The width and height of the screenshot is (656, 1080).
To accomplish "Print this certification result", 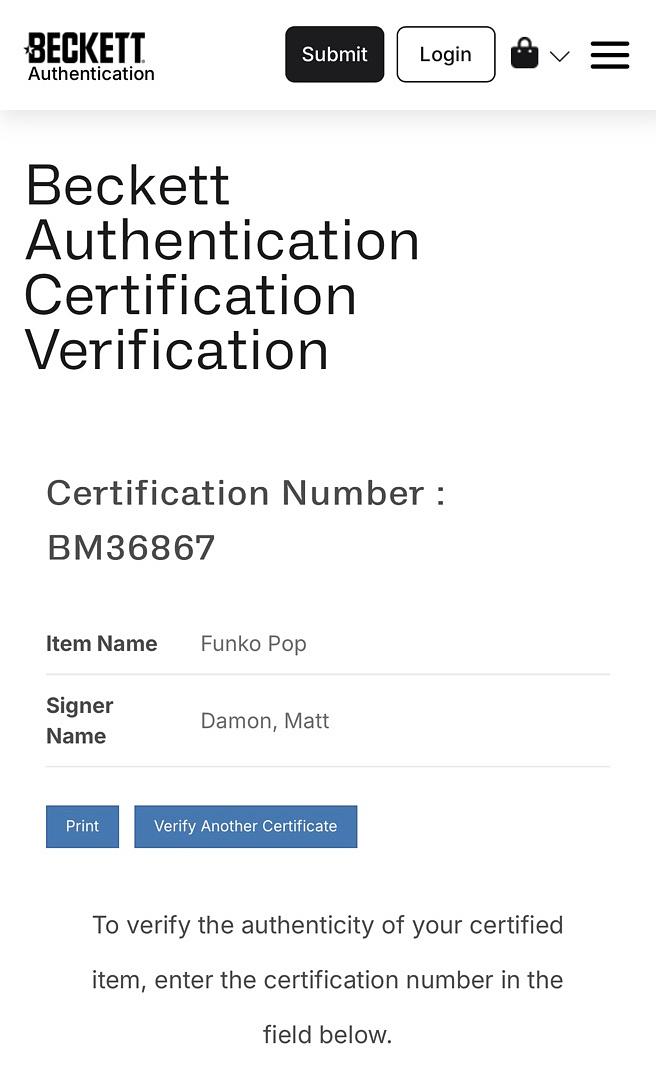I will click(82, 826).
